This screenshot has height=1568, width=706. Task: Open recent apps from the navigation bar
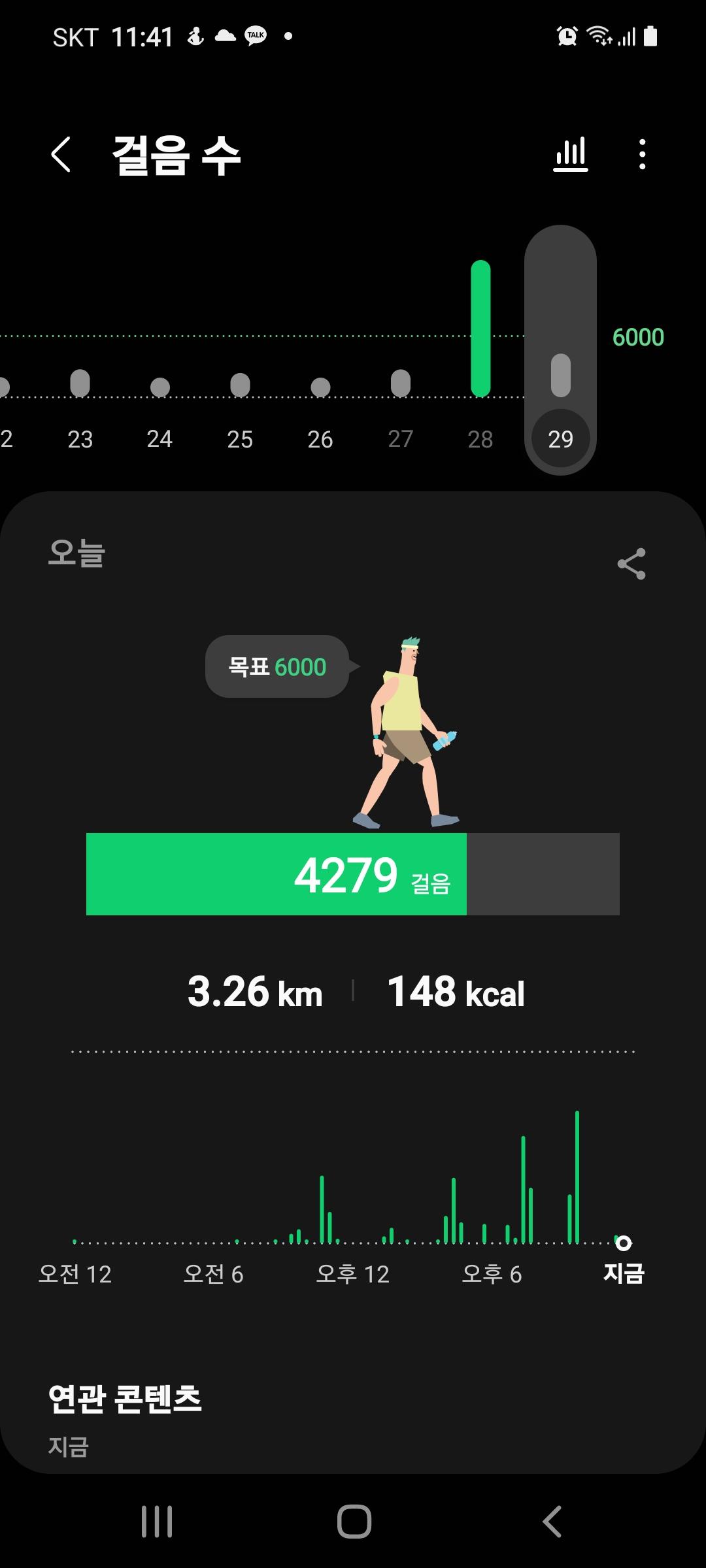click(x=157, y=1522)
